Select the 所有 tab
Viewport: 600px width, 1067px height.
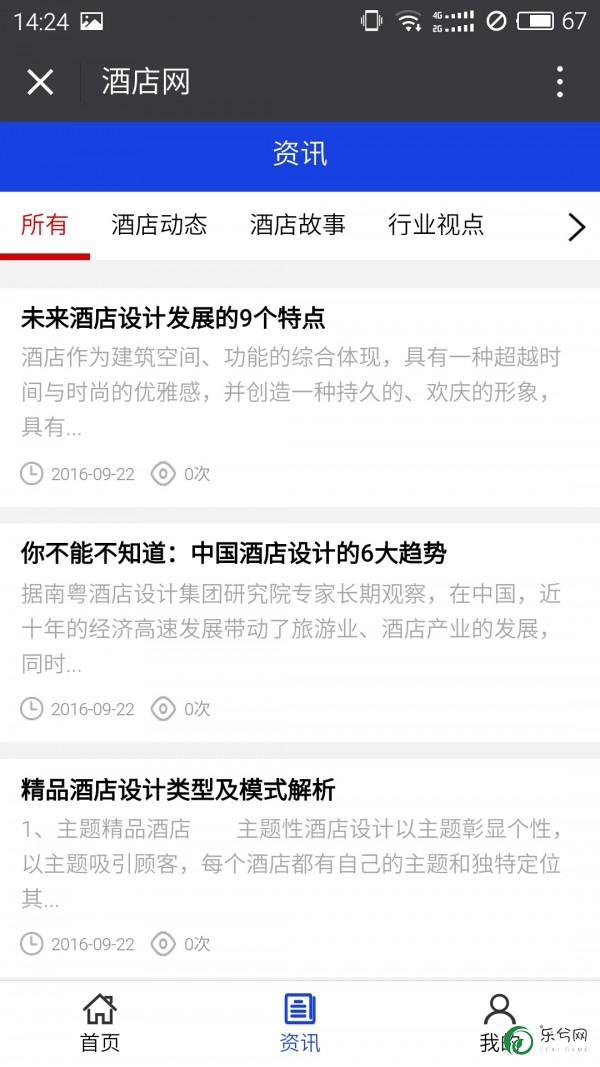(44, 225)
